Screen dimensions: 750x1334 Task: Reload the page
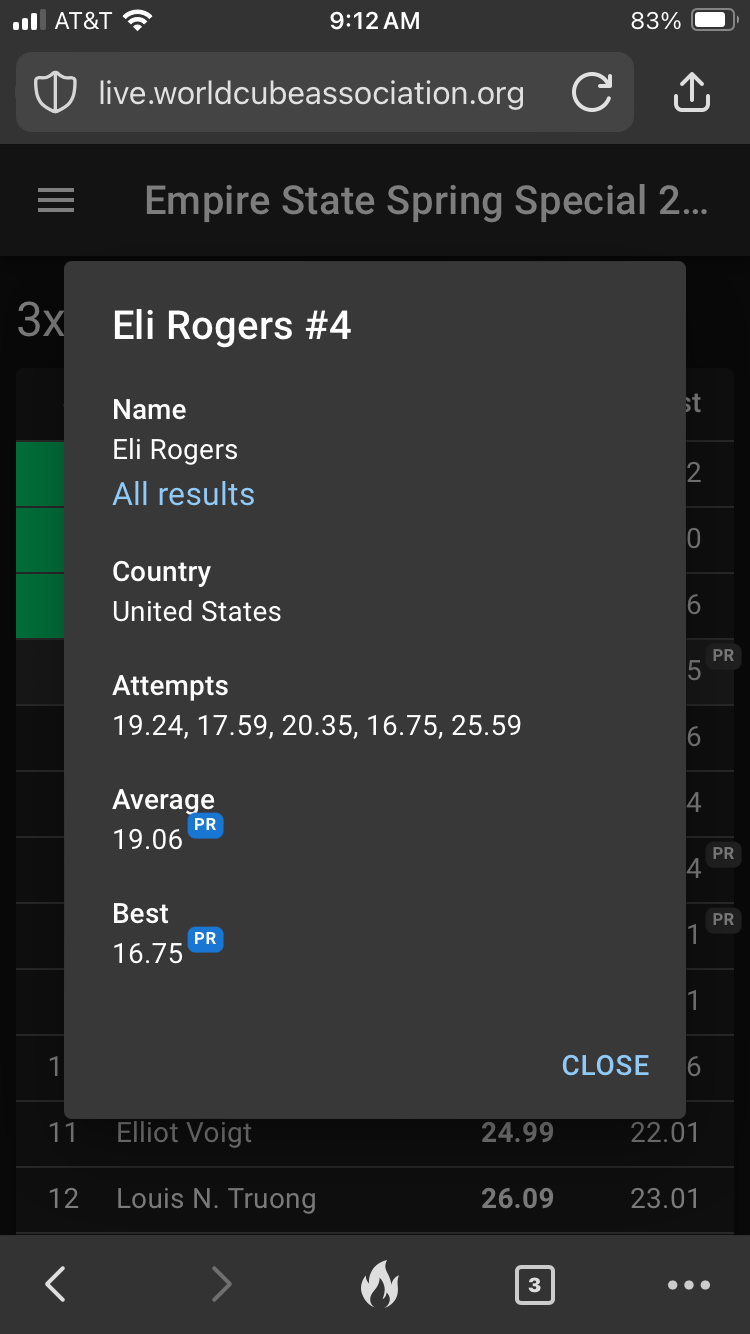(x=592, y=93)
